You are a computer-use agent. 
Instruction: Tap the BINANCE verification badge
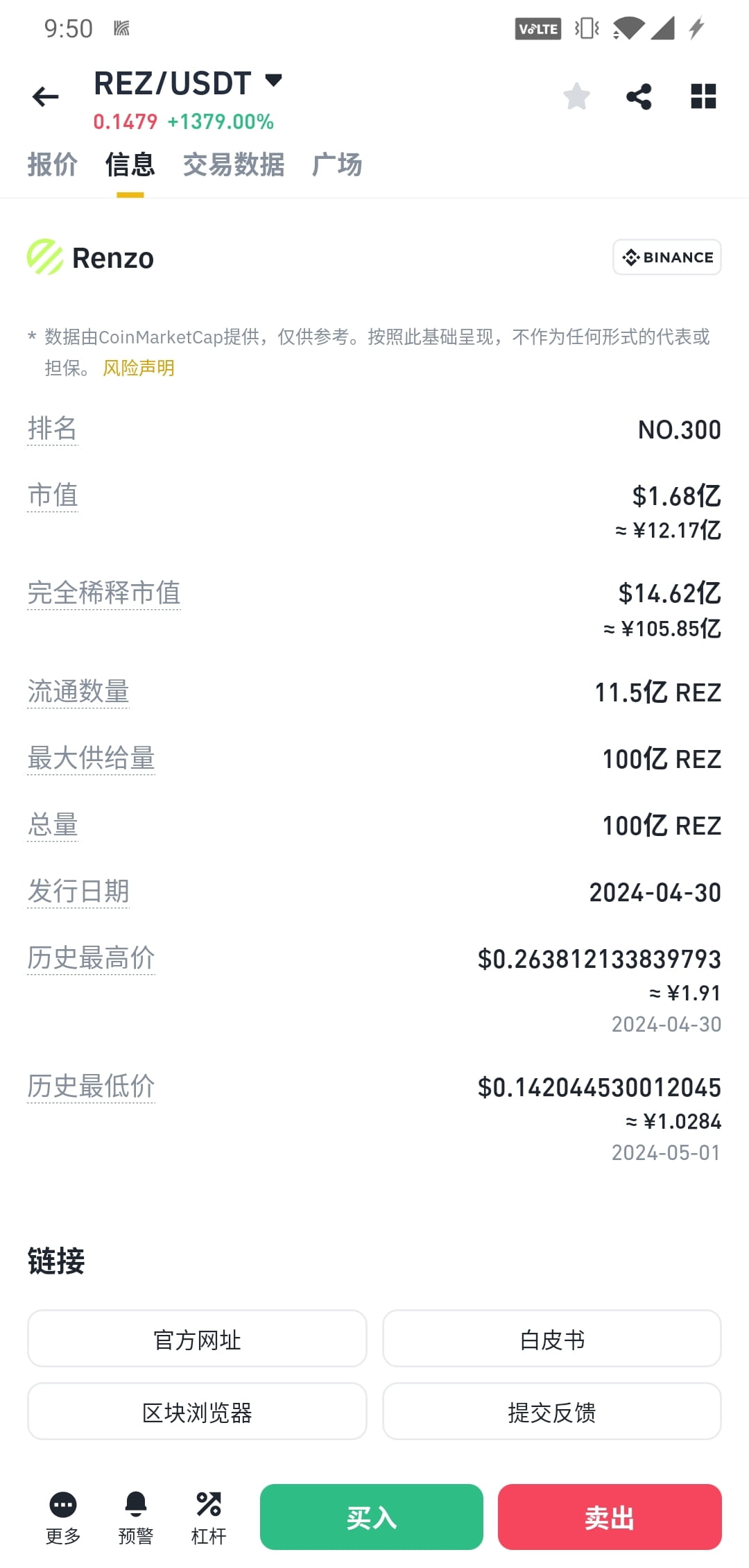[666, 257]
